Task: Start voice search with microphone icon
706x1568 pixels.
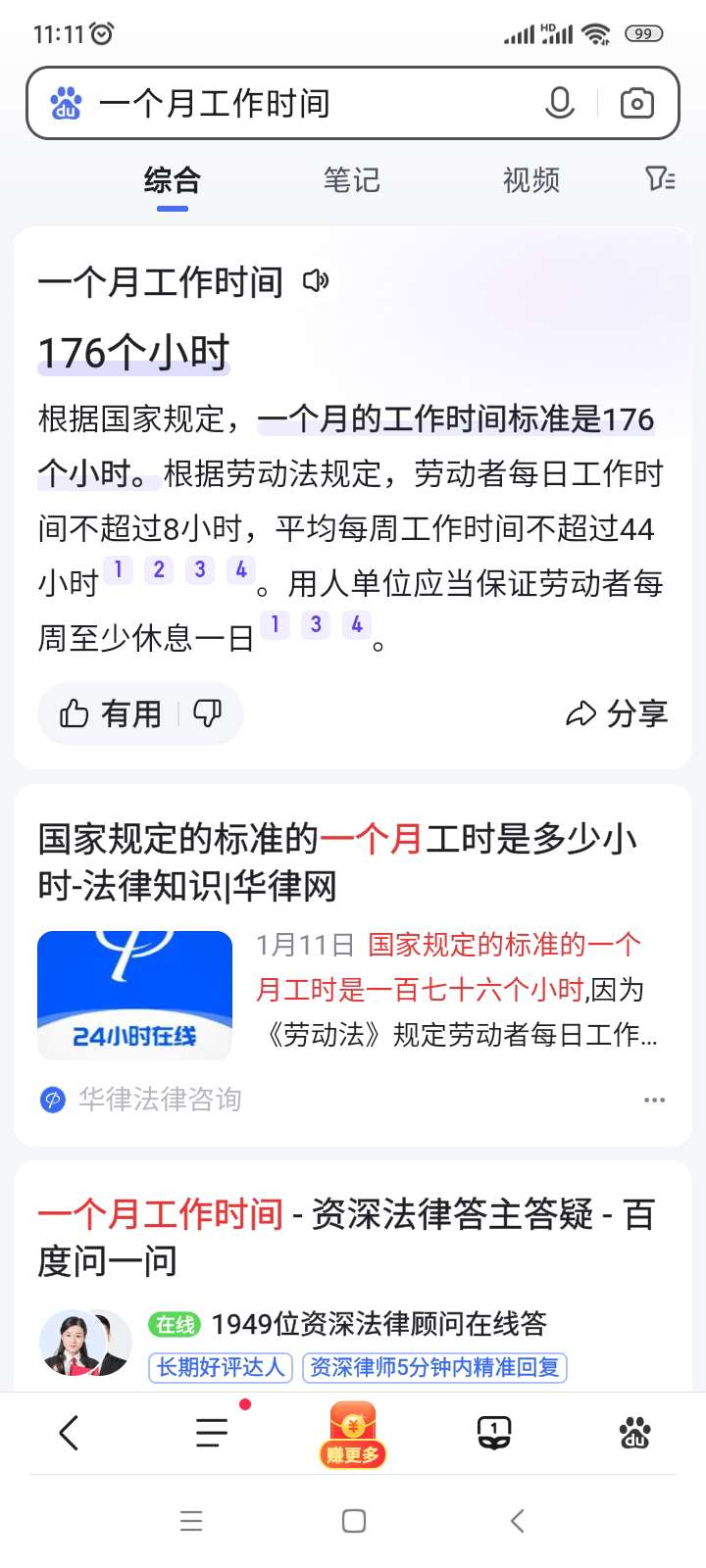Action: [x=560, y=103]
